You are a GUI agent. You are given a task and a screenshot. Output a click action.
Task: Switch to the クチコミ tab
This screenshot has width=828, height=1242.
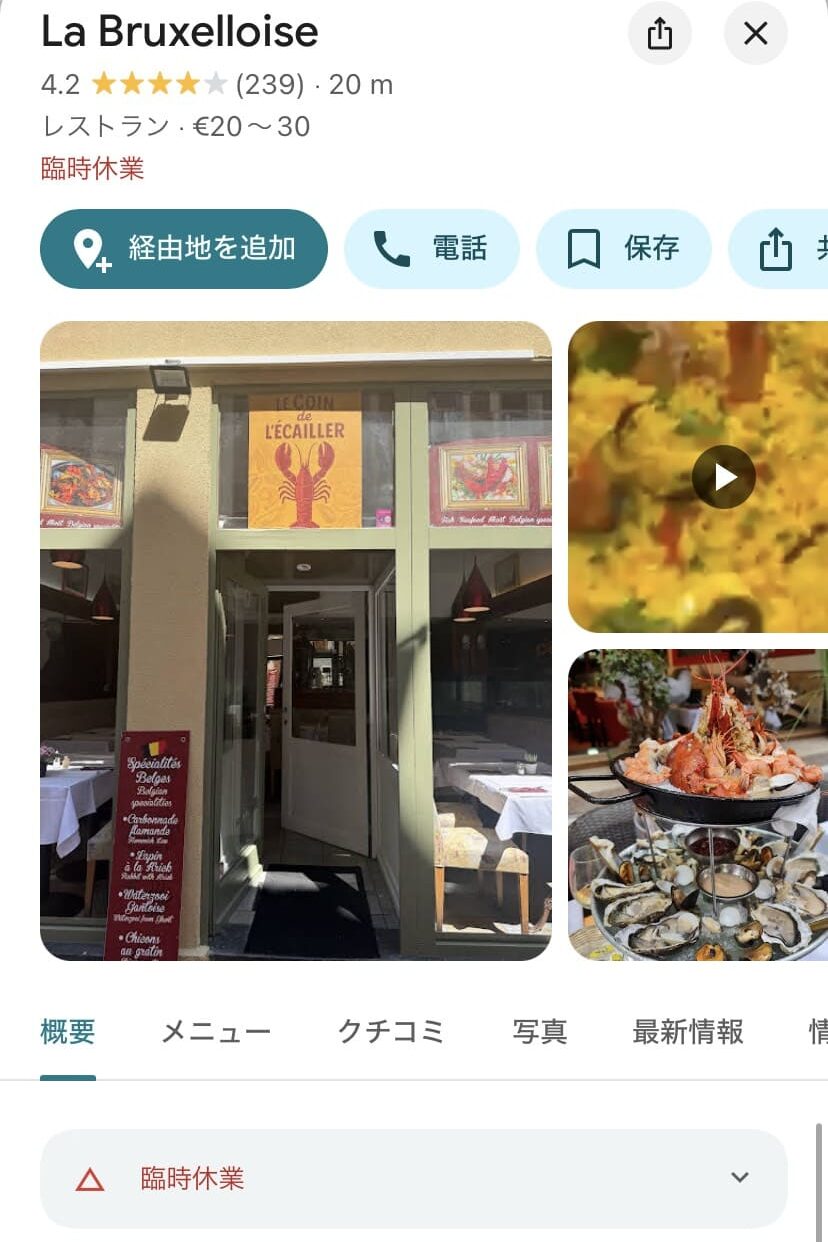(x=391, y=1032)
